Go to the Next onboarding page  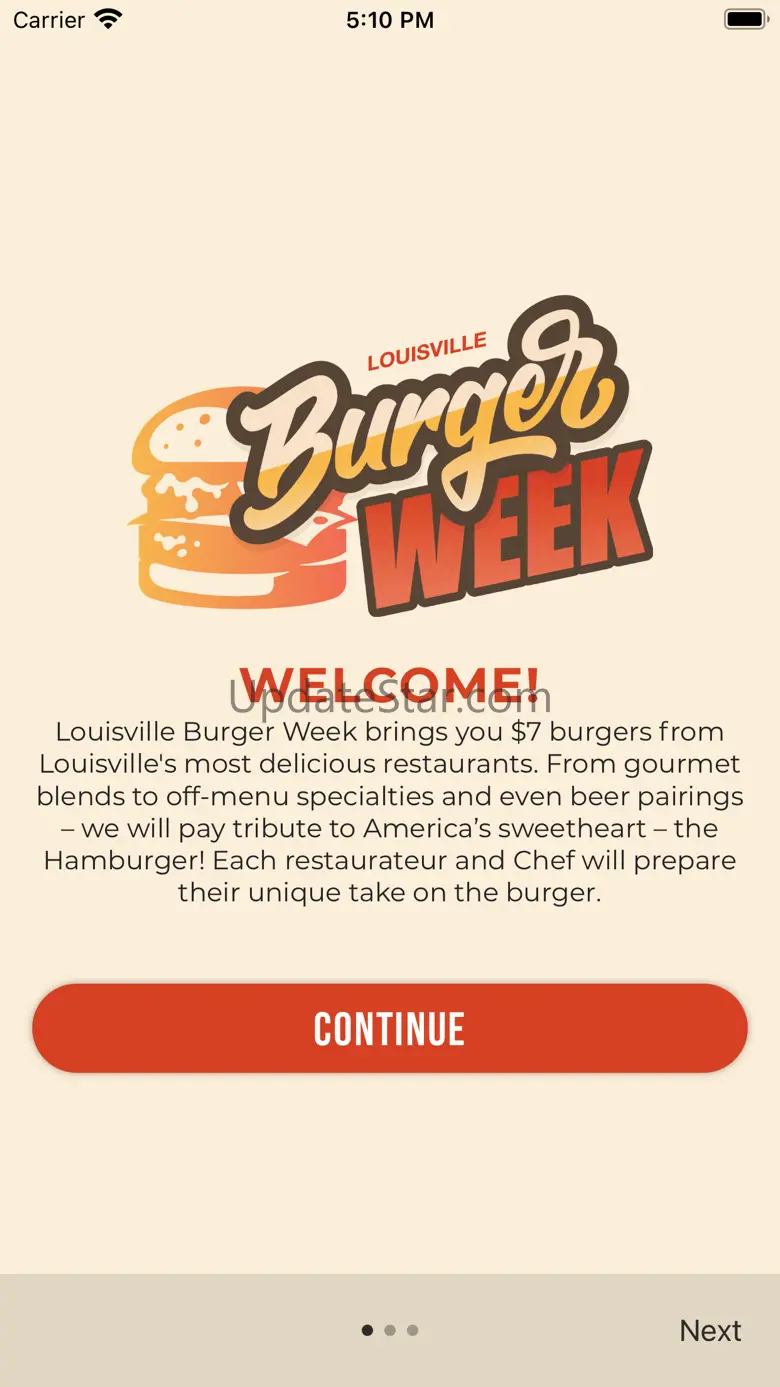pos(710,1330)
